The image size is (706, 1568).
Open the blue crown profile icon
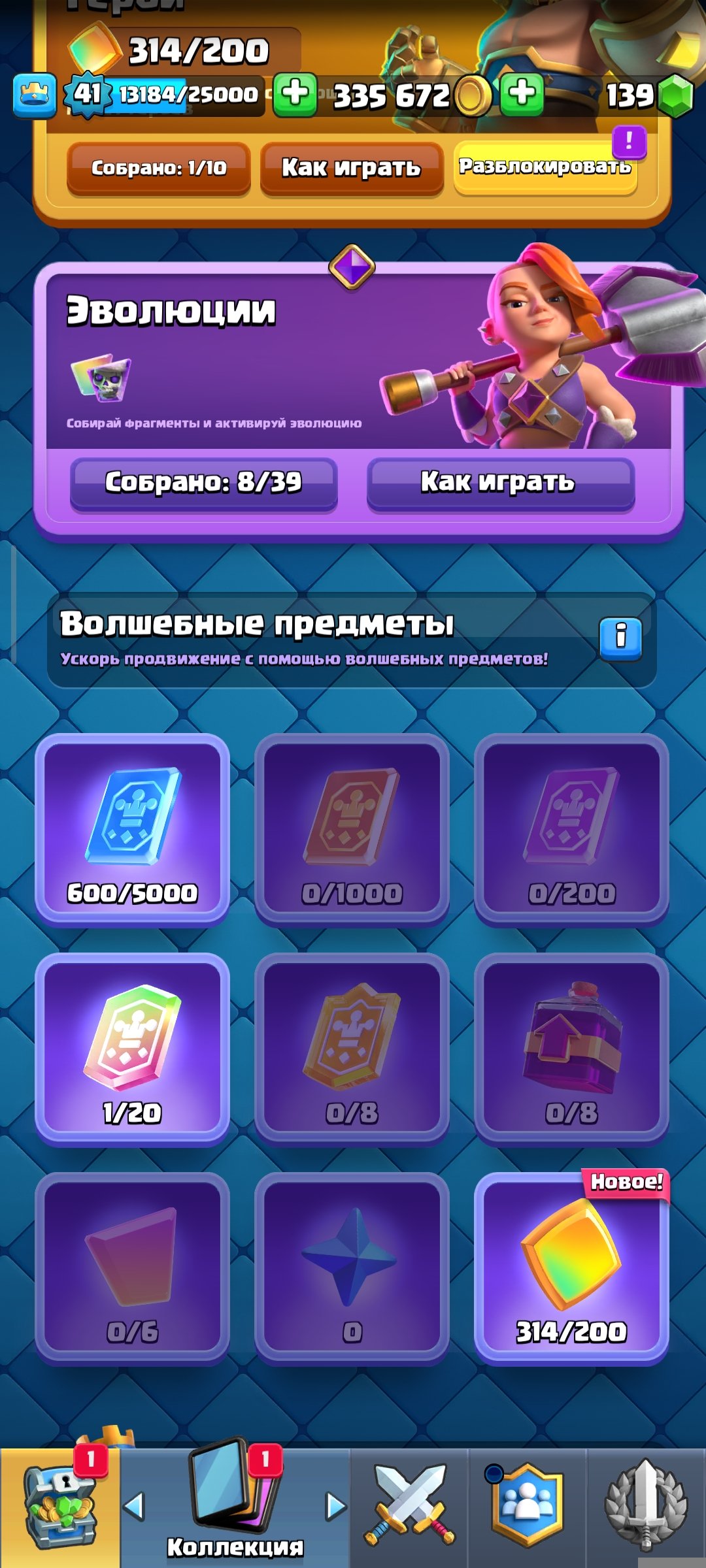(34, 95)
